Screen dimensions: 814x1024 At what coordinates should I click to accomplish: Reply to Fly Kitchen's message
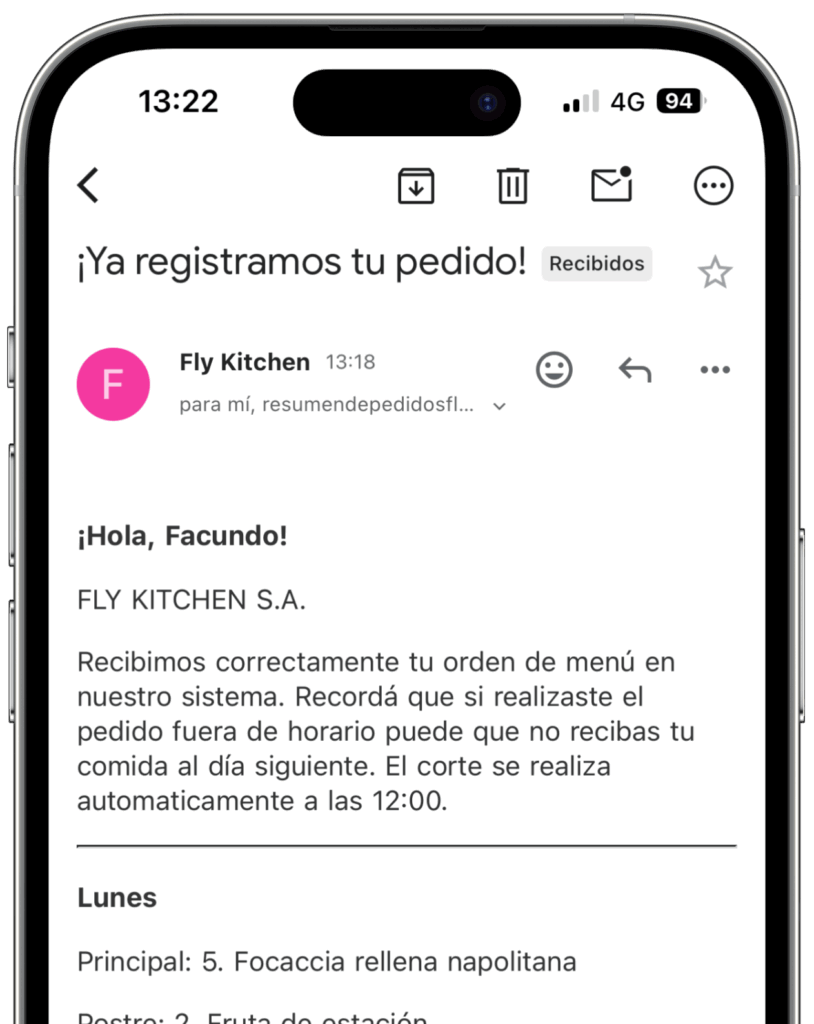click(x=635, y=370)
